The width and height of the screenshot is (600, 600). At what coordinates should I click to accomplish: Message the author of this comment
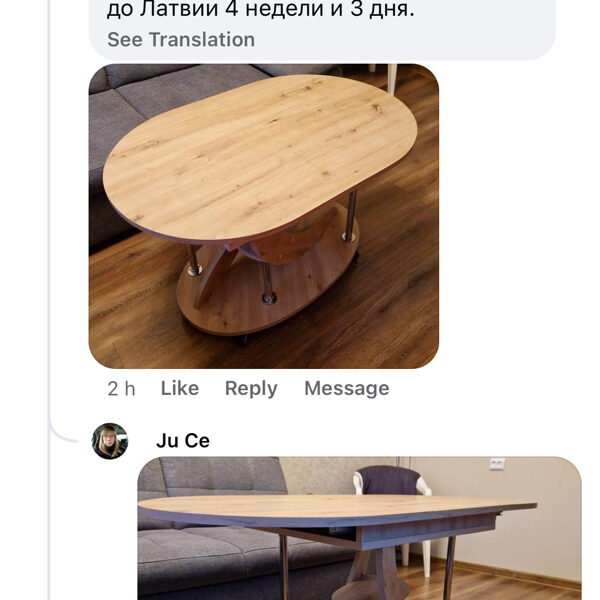346,388
